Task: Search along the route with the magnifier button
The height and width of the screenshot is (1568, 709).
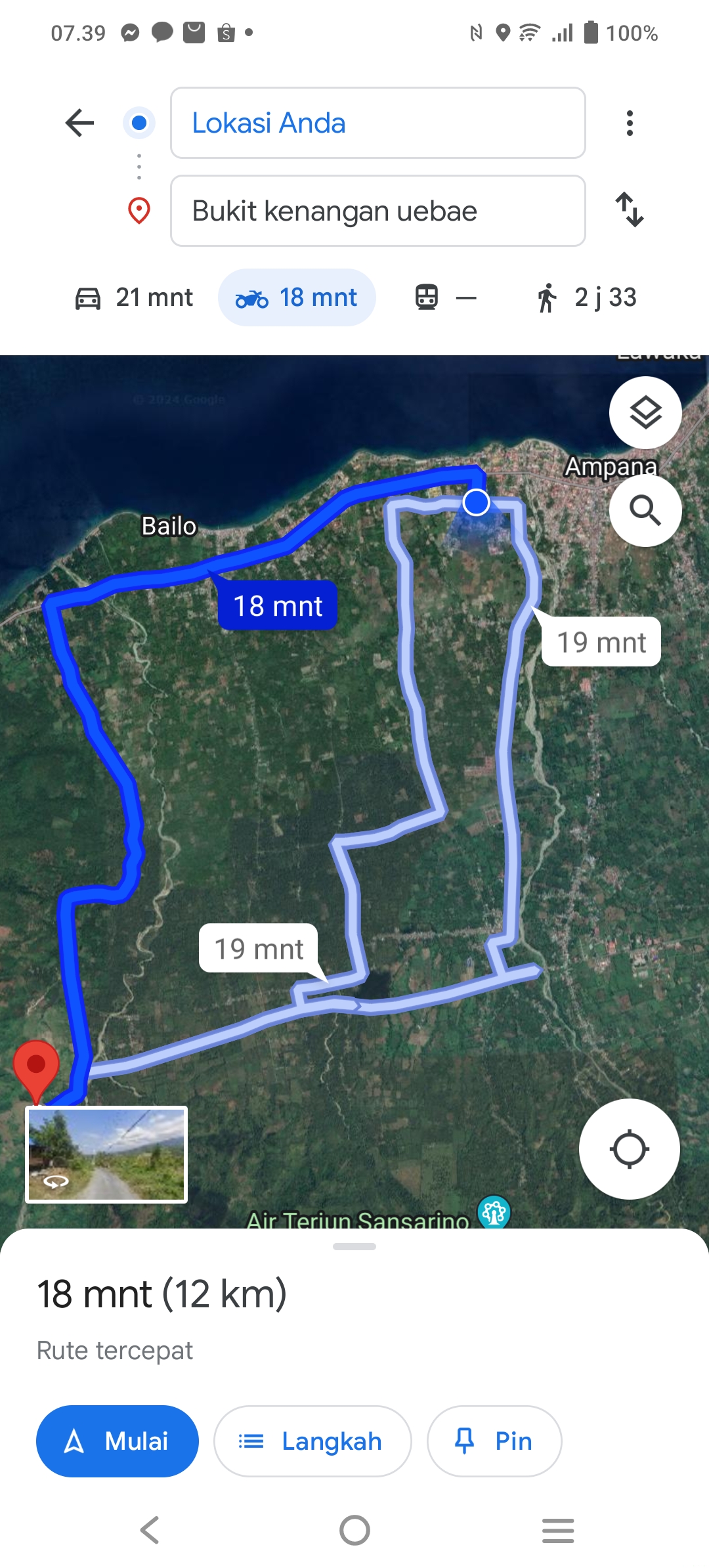Action: coord(645,510)
